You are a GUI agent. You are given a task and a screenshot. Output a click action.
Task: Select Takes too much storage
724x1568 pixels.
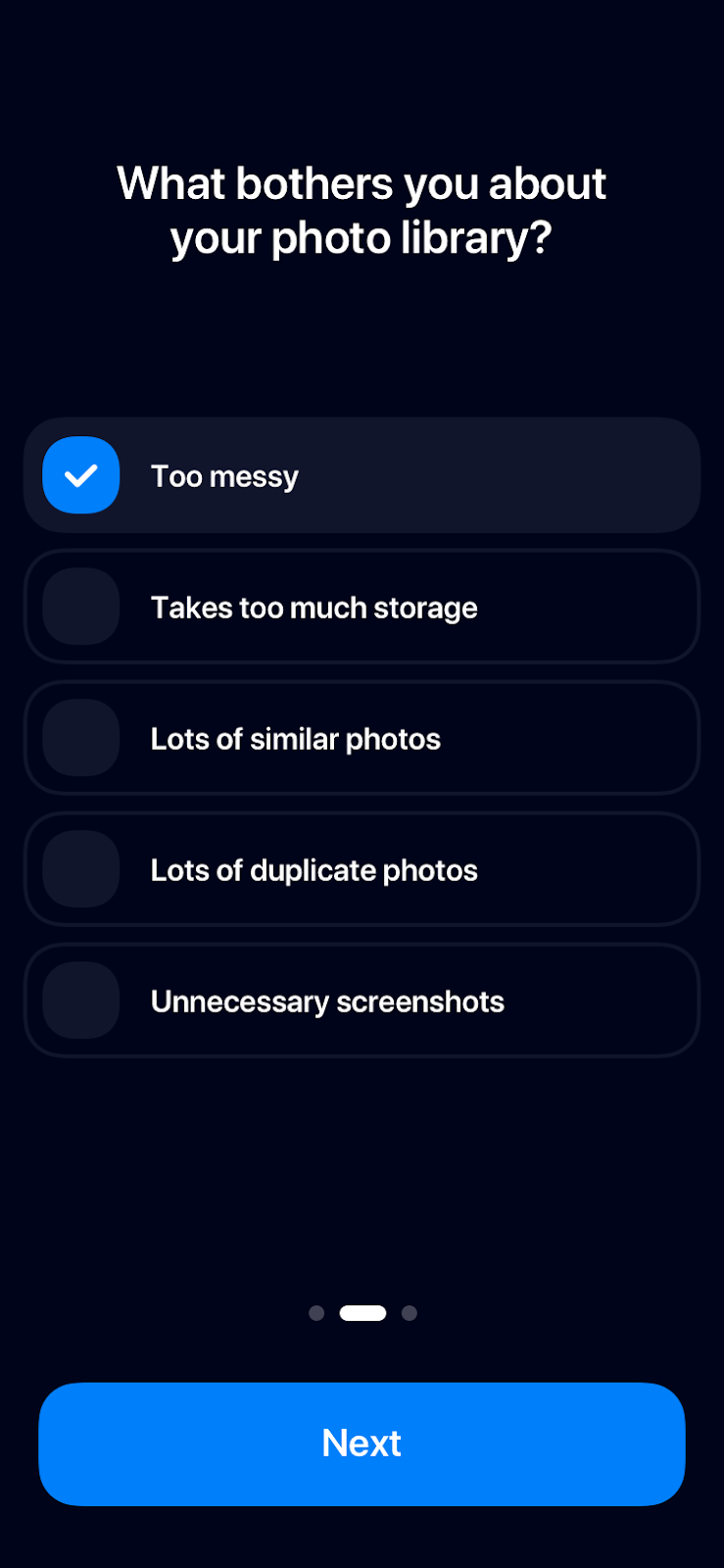[362, 607]
